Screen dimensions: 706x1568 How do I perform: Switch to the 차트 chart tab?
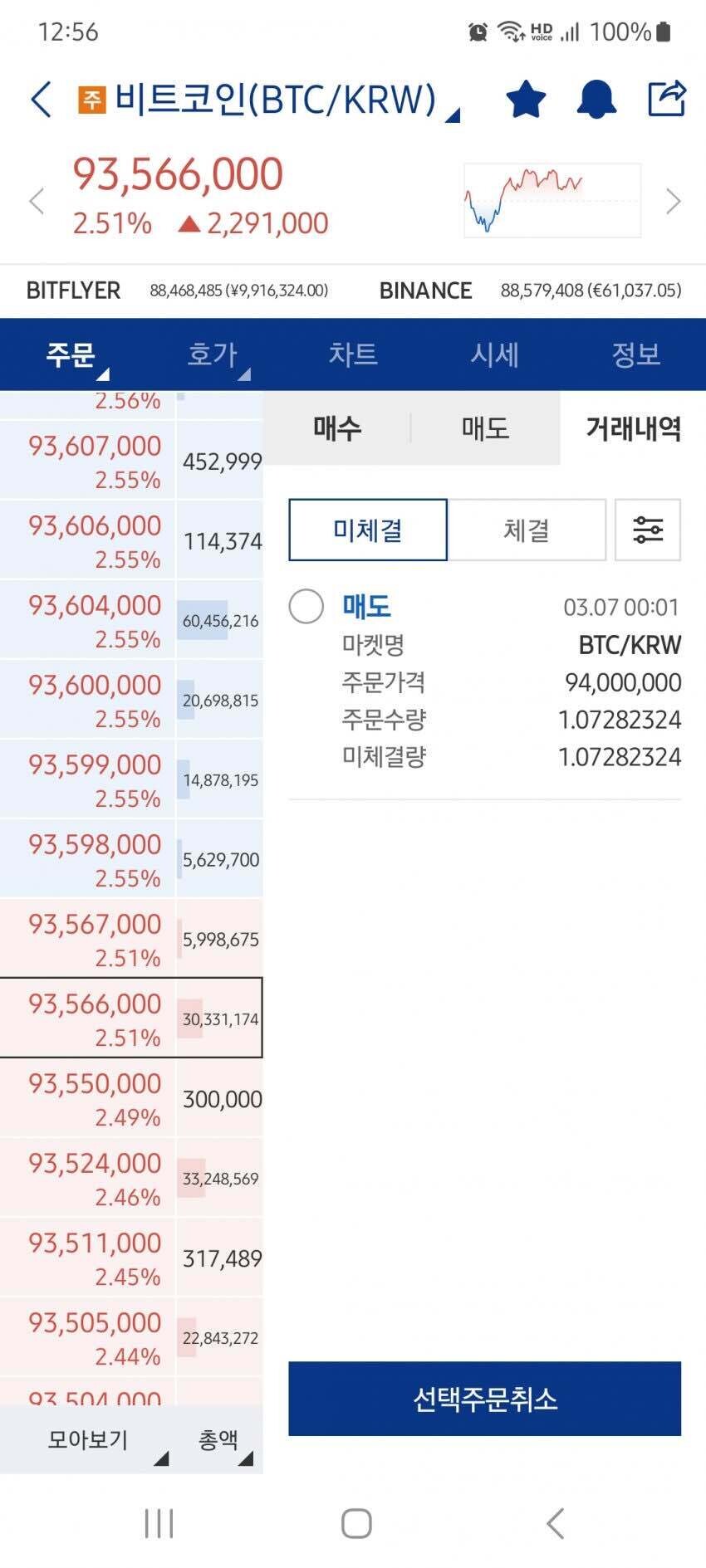click(353, 354)
